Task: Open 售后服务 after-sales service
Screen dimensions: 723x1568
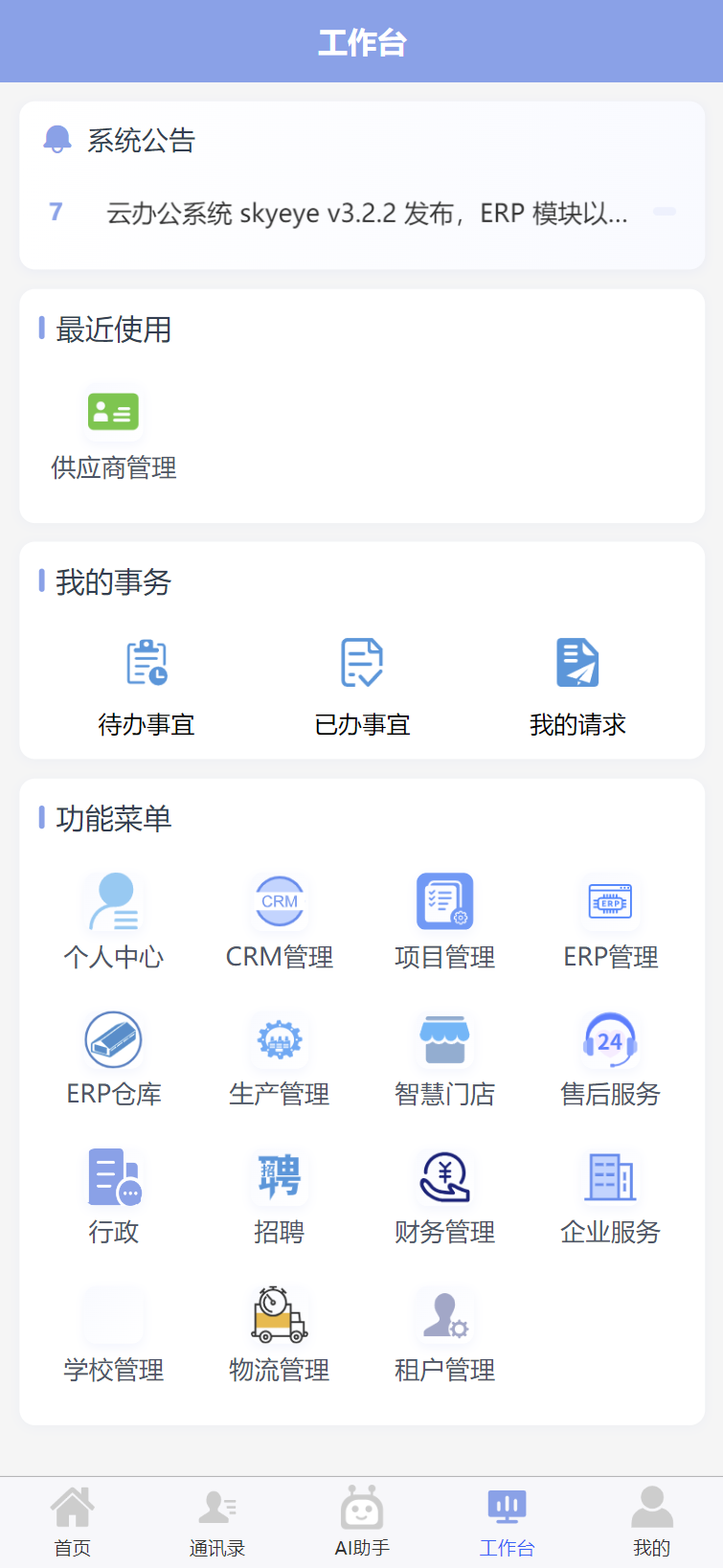Action: pyautogui.click(x=611, y=1057)
